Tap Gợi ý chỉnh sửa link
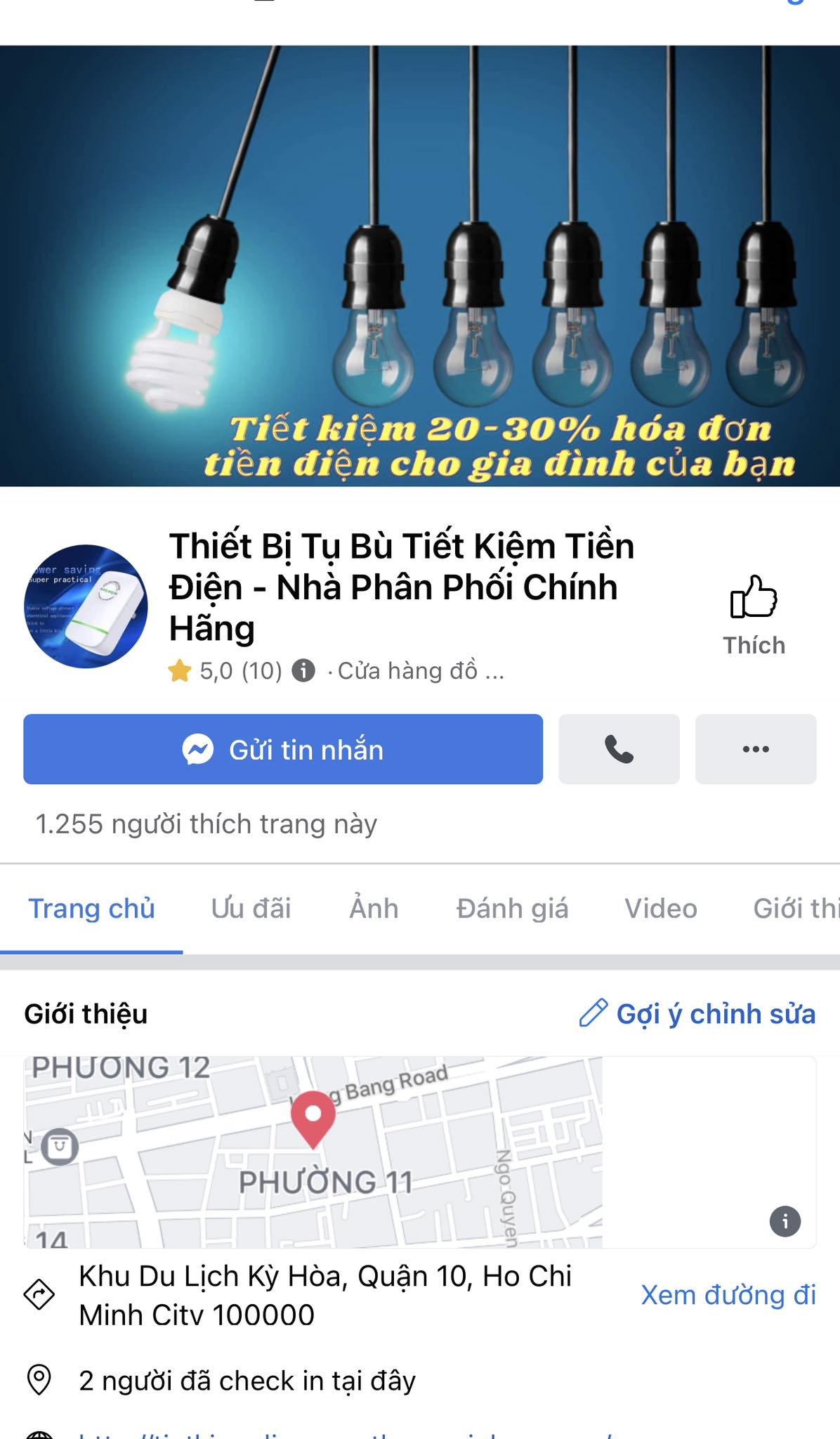The height and width of the screenshot is (1439, 840). click(697, 1014)
